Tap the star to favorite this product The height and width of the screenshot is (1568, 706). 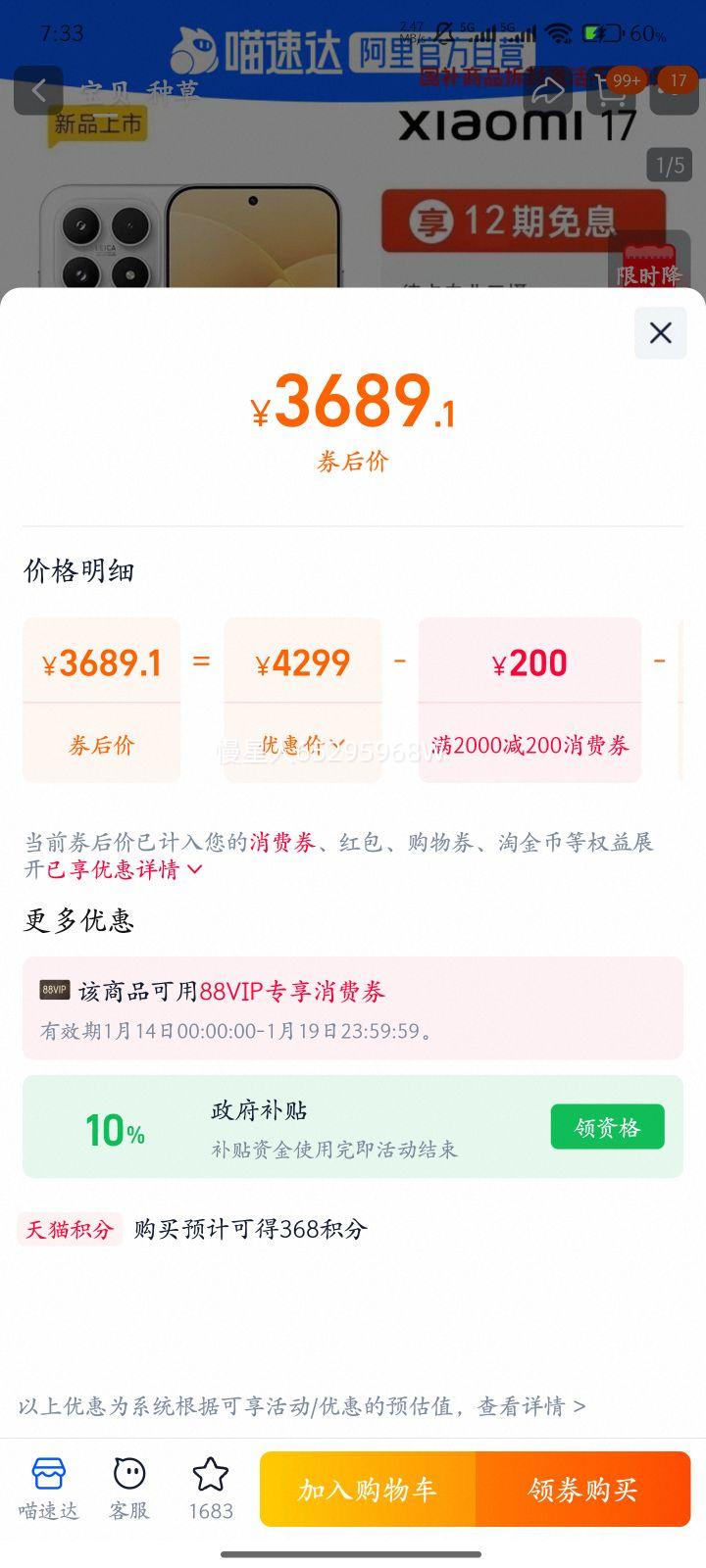click(211, 1470)
